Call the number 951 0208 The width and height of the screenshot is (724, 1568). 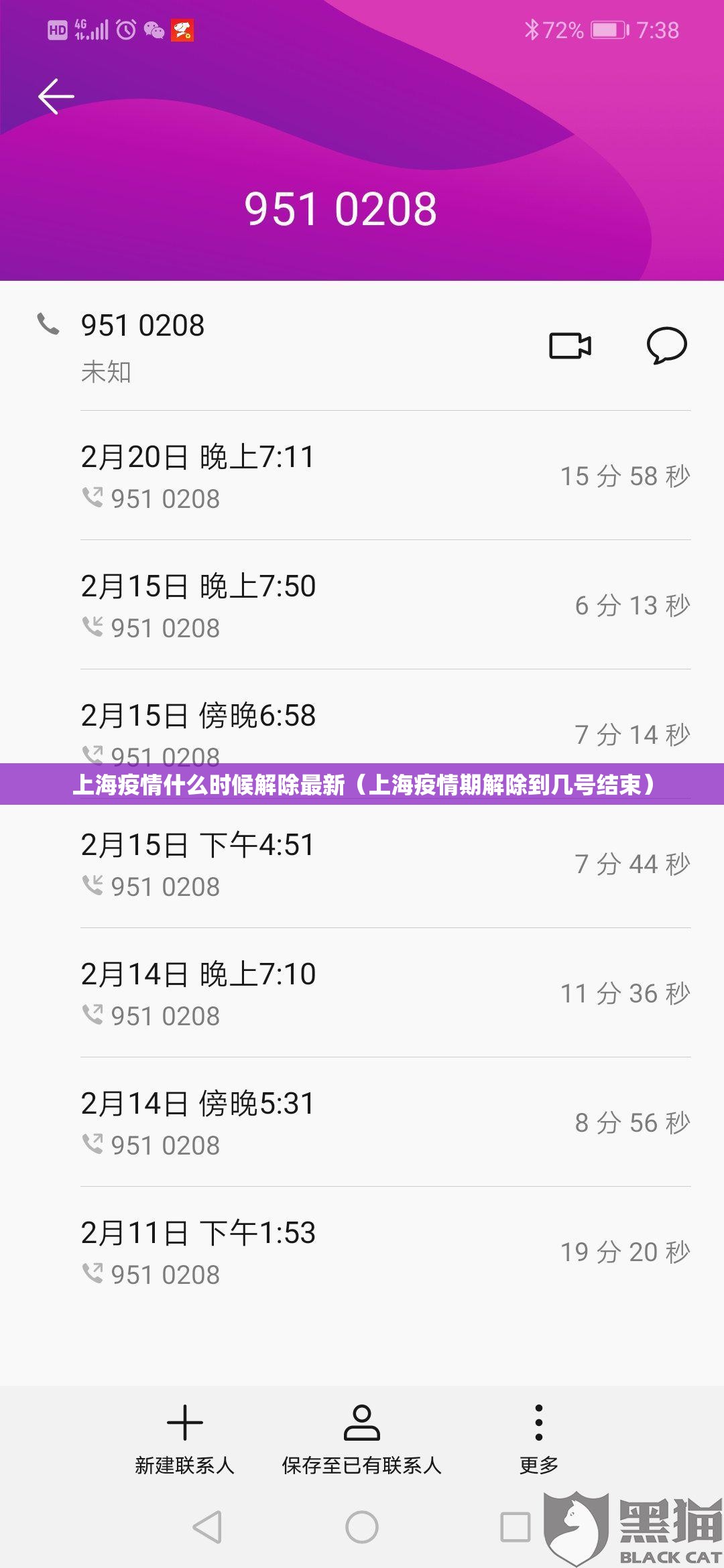(x=142, y=326)
